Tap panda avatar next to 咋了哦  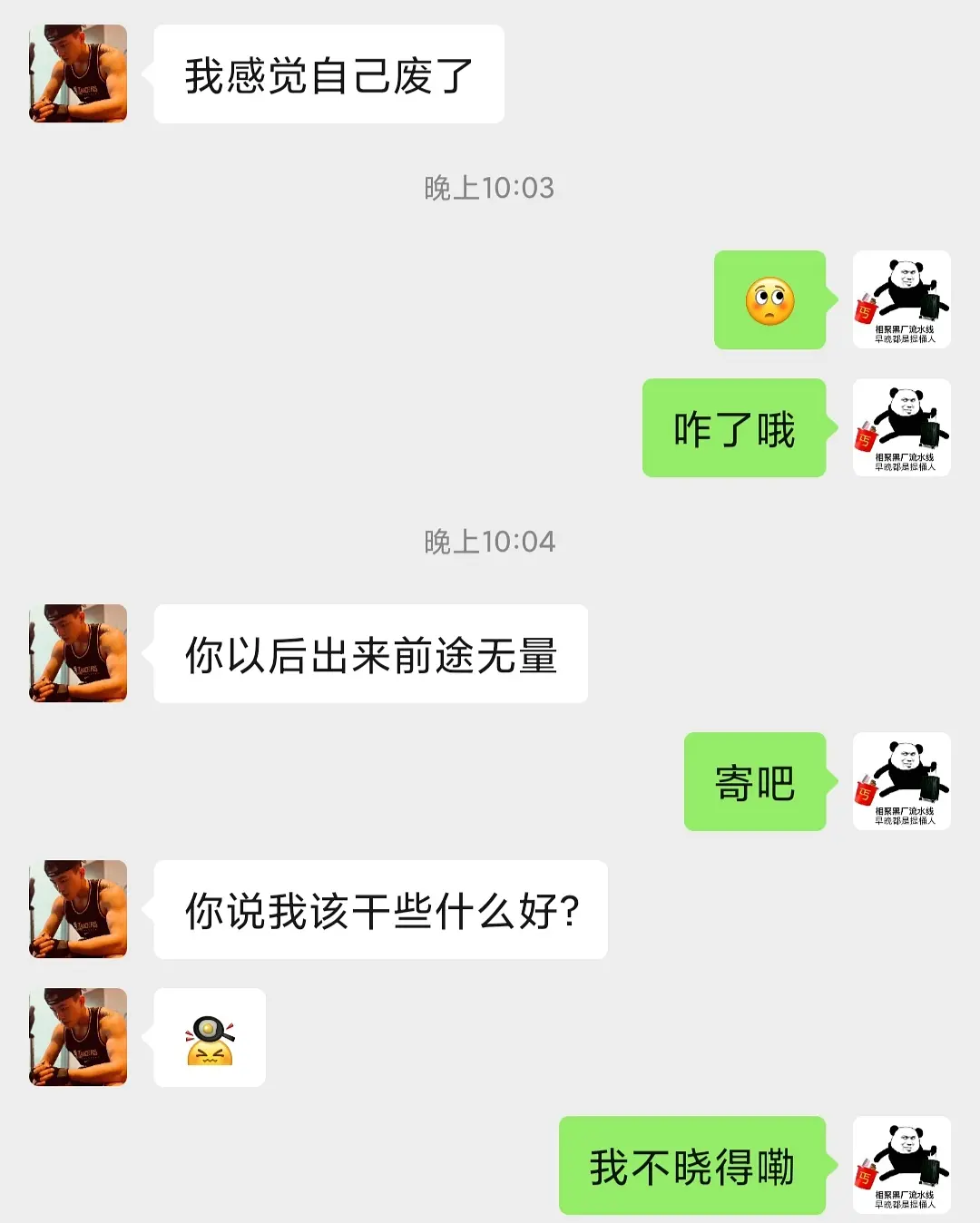pyautogui.click(x=901, y=427)
